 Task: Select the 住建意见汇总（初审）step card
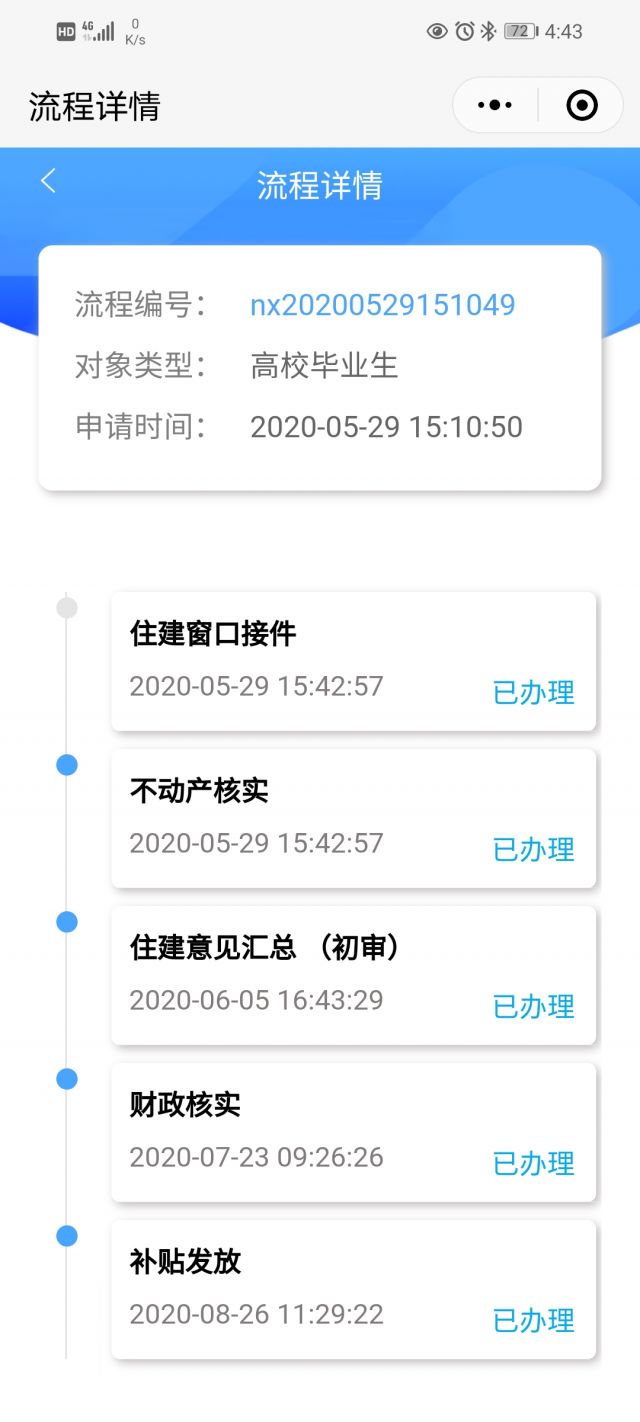pos(353,975)
